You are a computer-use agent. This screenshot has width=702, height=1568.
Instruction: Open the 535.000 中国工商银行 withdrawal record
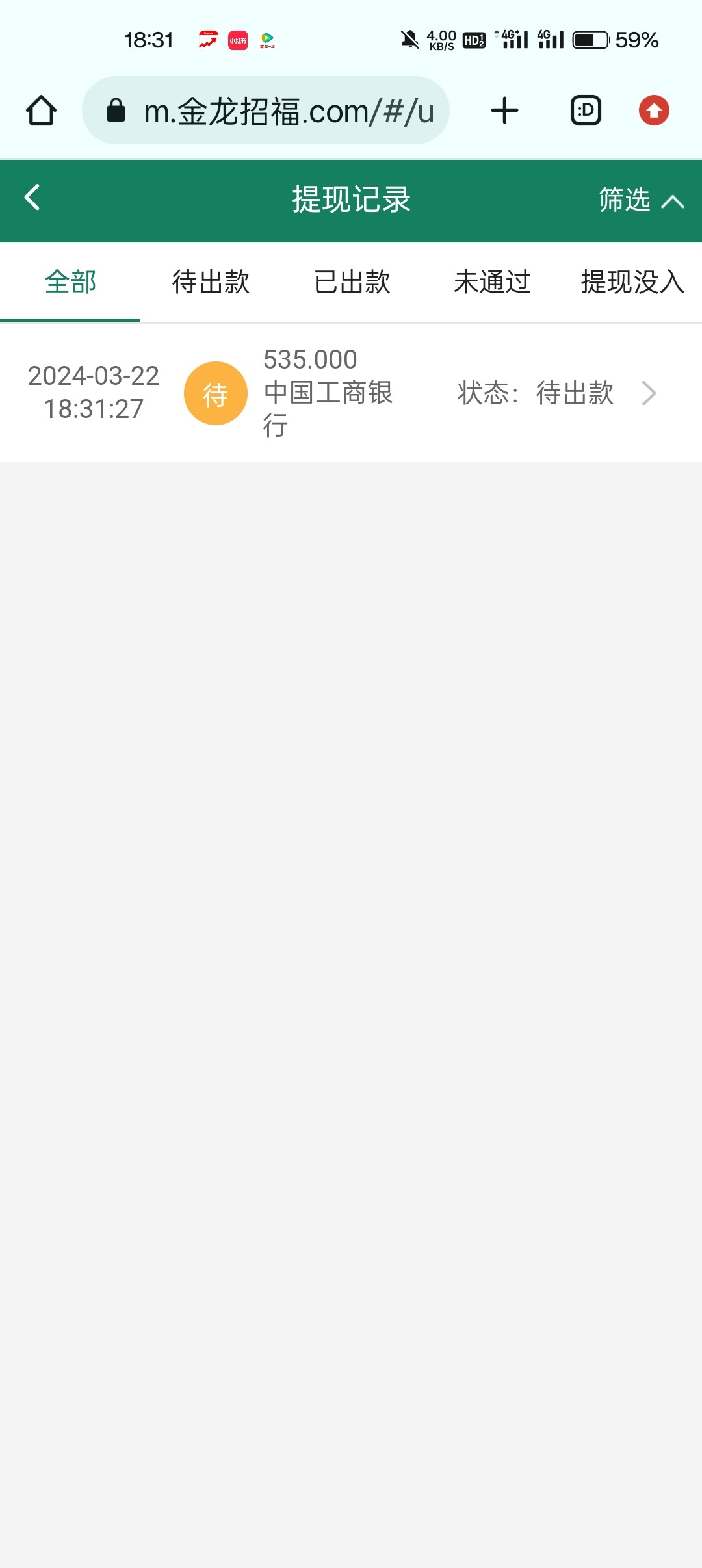point(351,393)
